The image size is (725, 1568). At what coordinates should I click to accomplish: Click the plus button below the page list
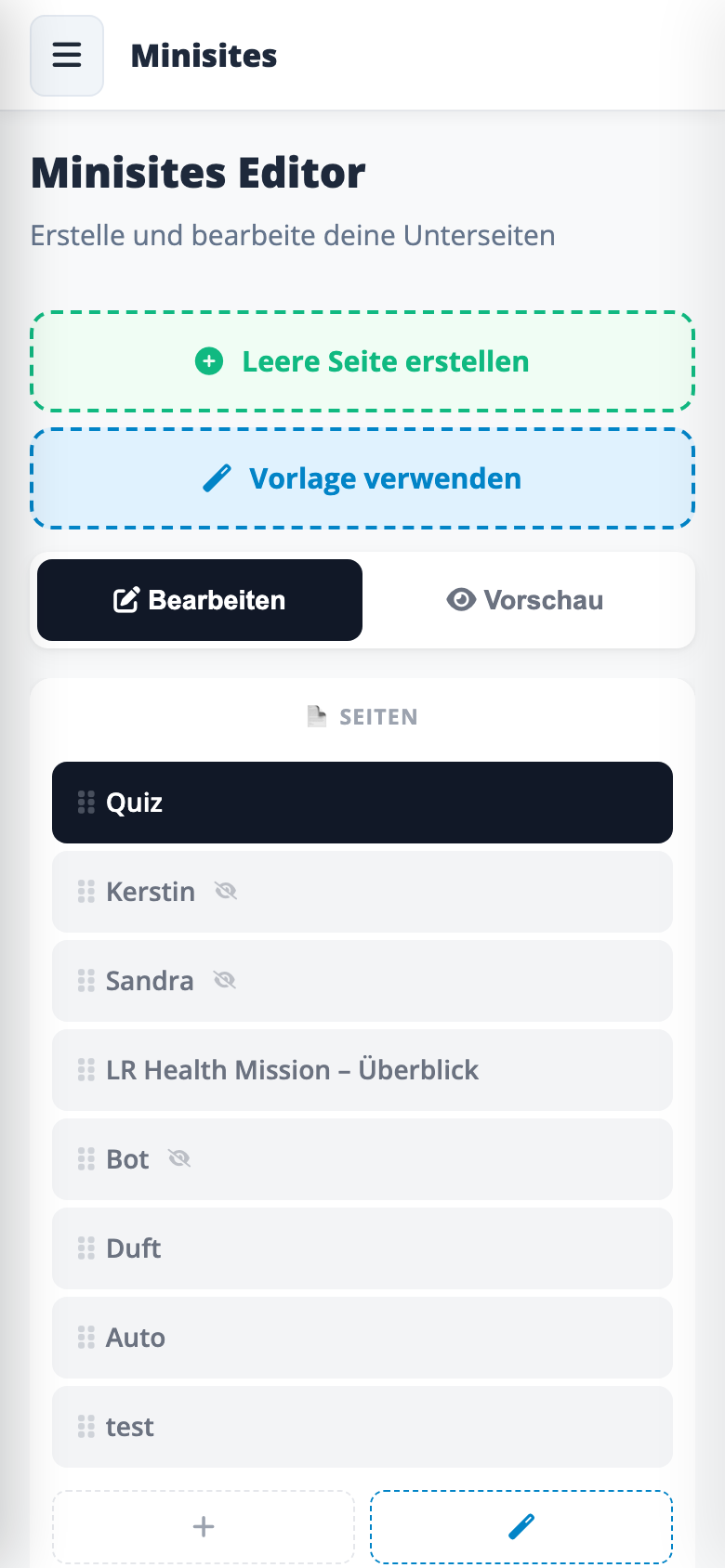[203, 1526]
